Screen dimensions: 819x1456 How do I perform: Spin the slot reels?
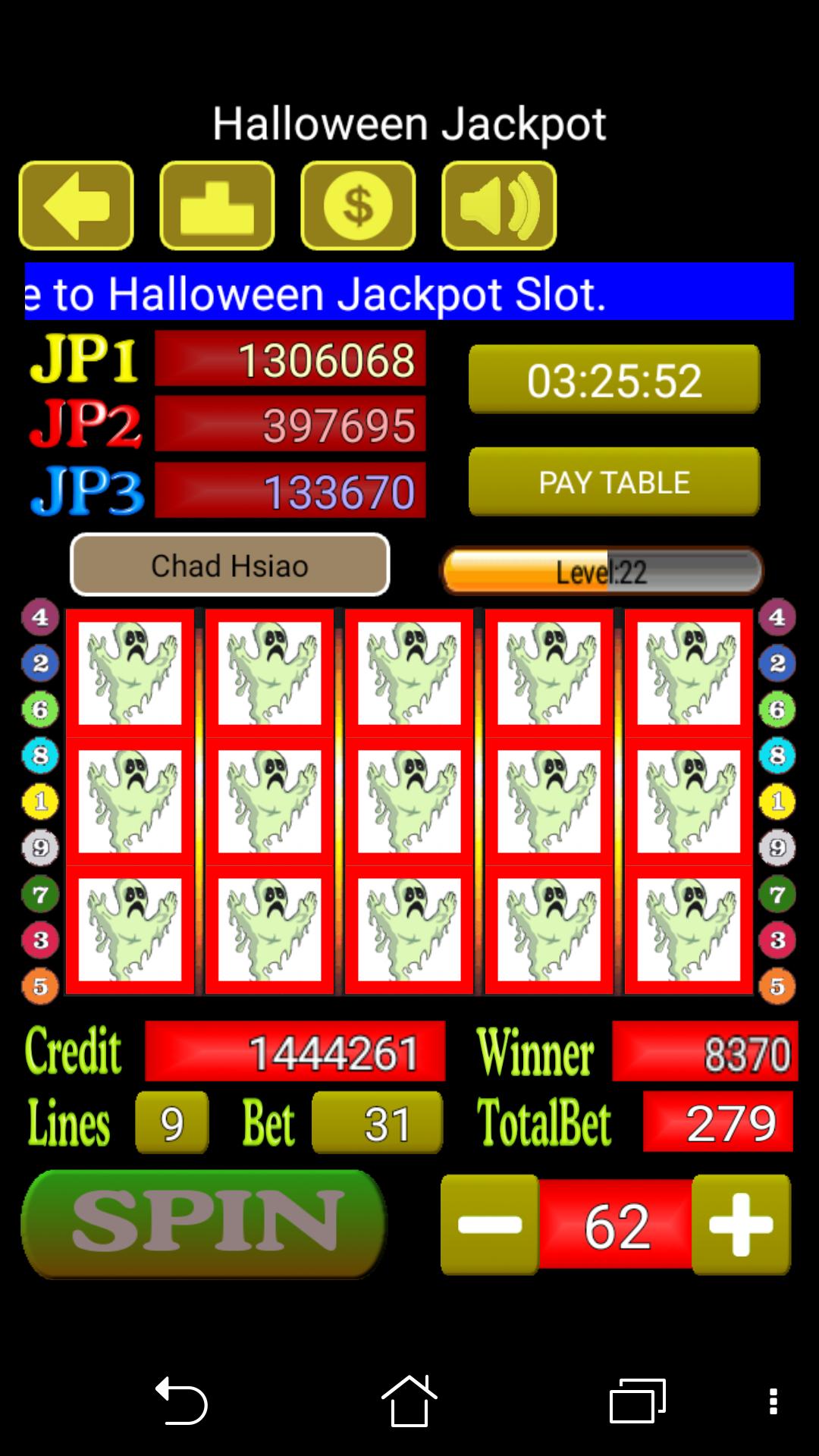point(203,1223)
